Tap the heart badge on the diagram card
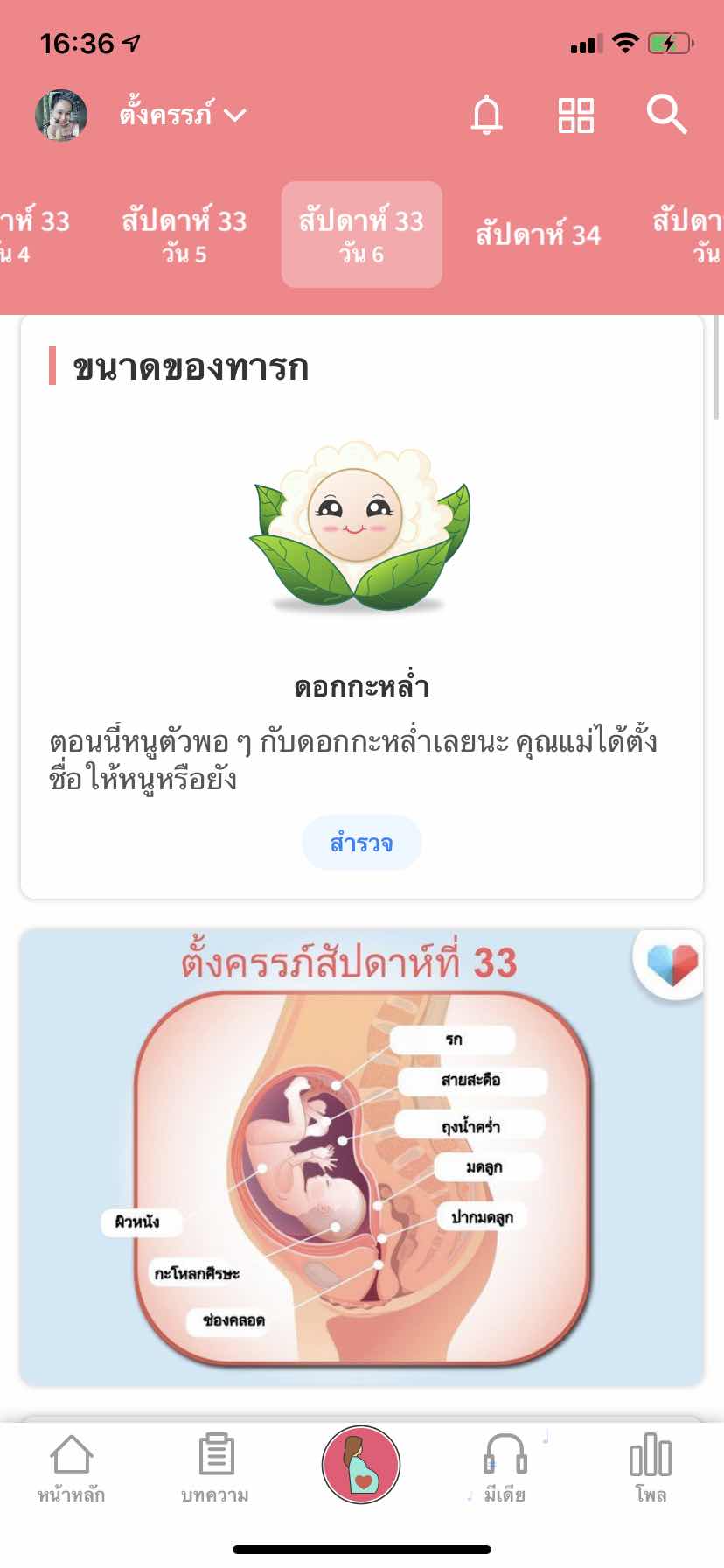 click(672, 964)
